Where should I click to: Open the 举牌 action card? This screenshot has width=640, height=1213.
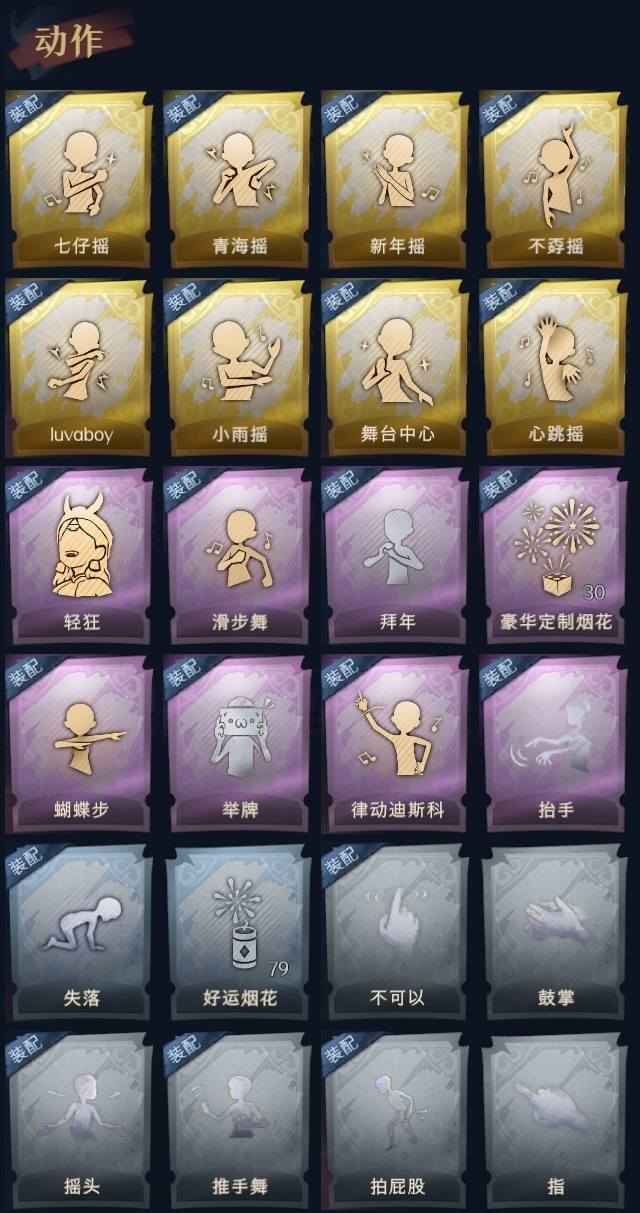(237, 741)
